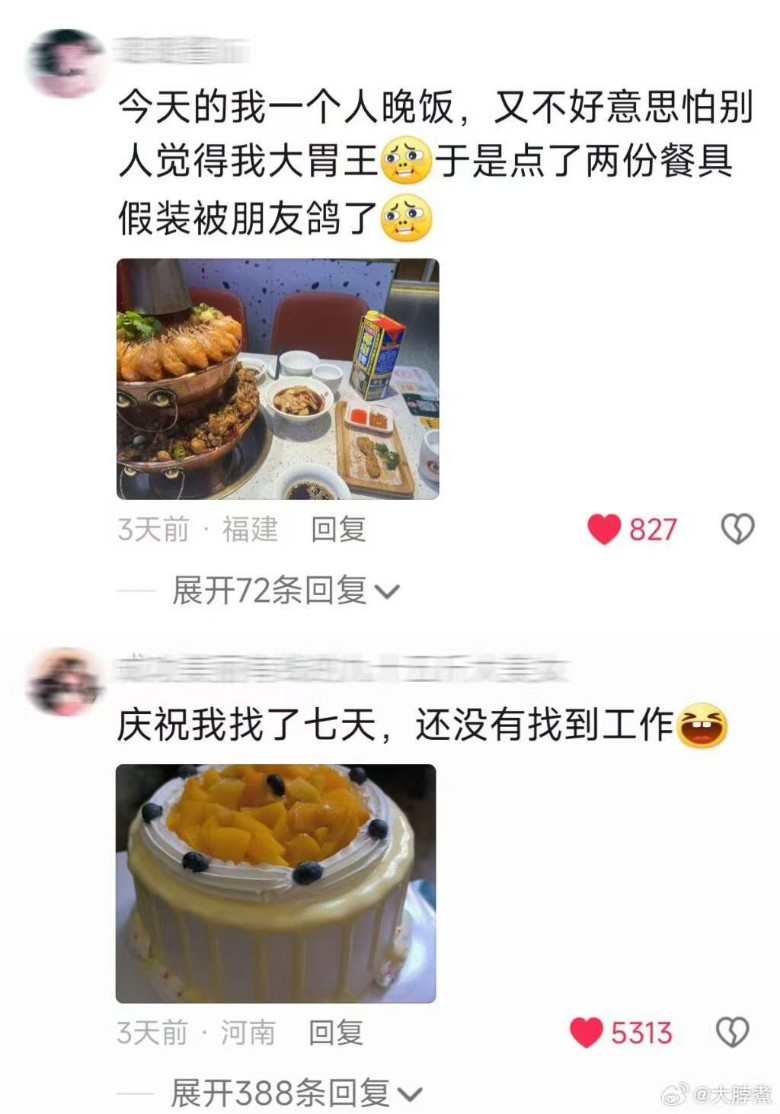The width and height of the screenshot is (780, 1114).
Task: Like the cake comment with 5313 likes
Action: point(586,1032)
